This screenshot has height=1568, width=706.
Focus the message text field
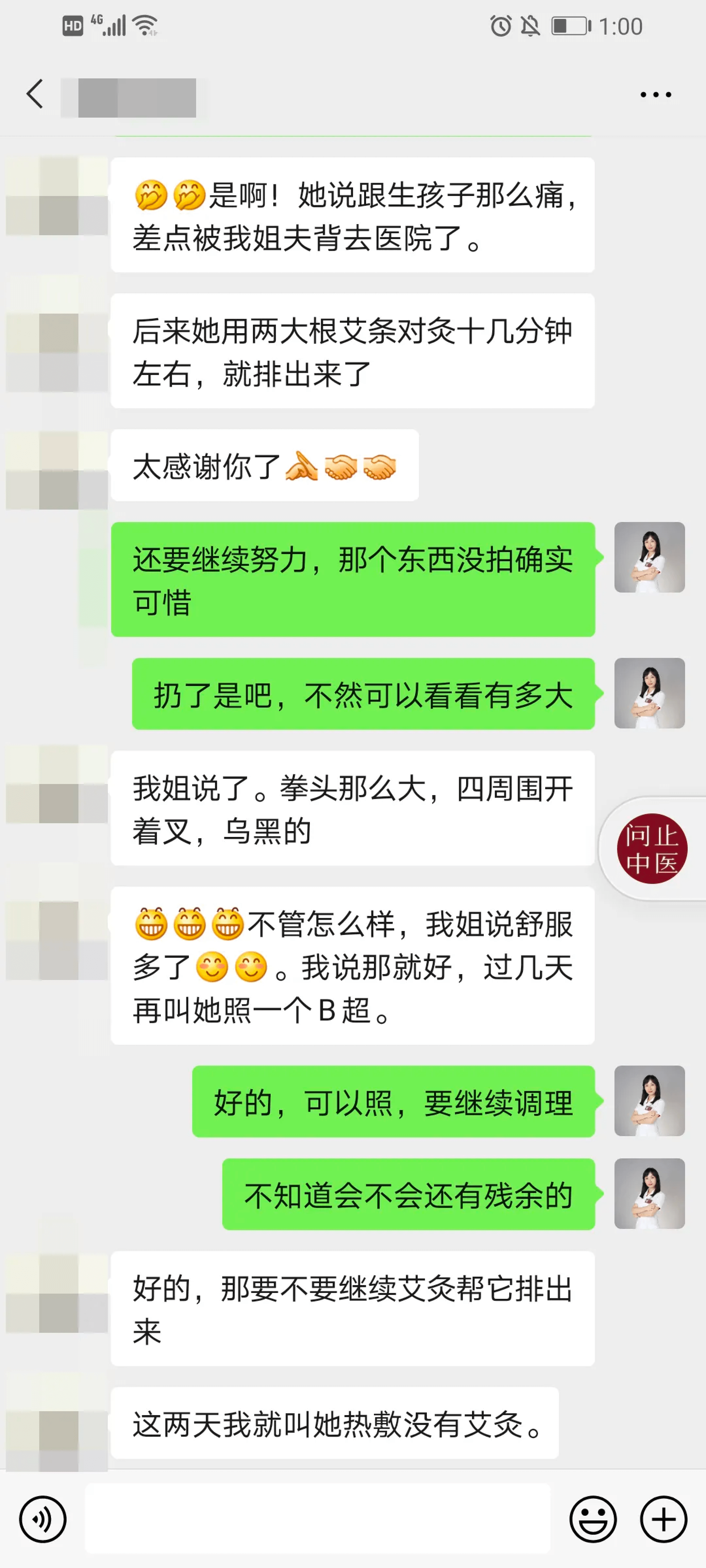(x=317, y=1519)
